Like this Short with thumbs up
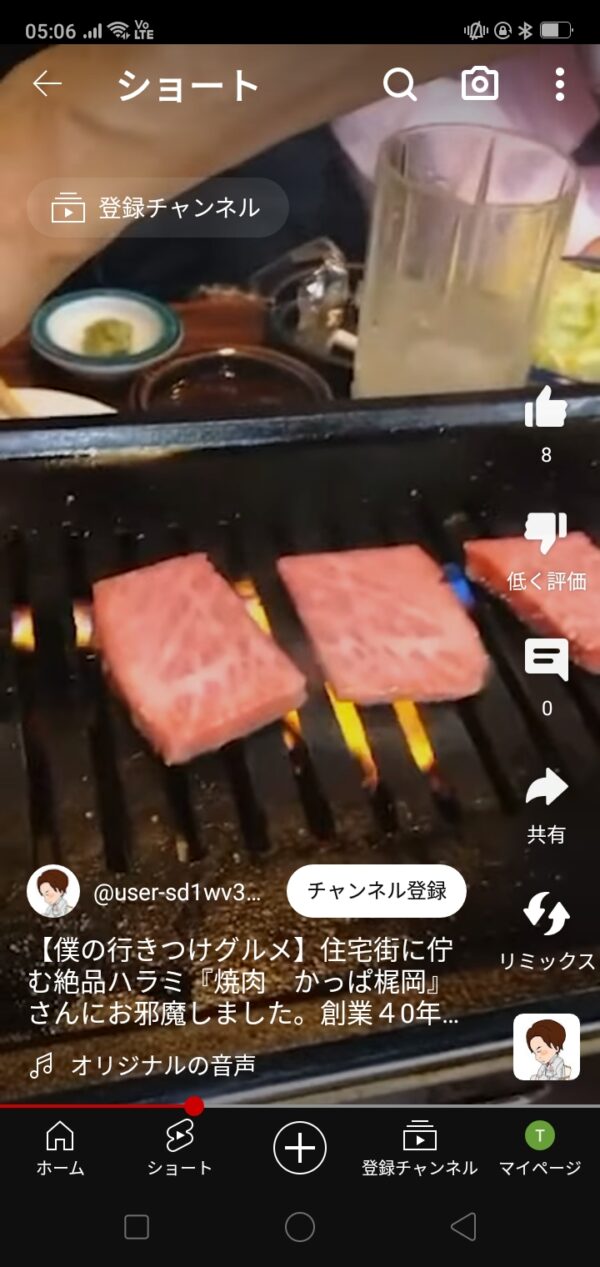600x1267 pixels. (546, 408)
